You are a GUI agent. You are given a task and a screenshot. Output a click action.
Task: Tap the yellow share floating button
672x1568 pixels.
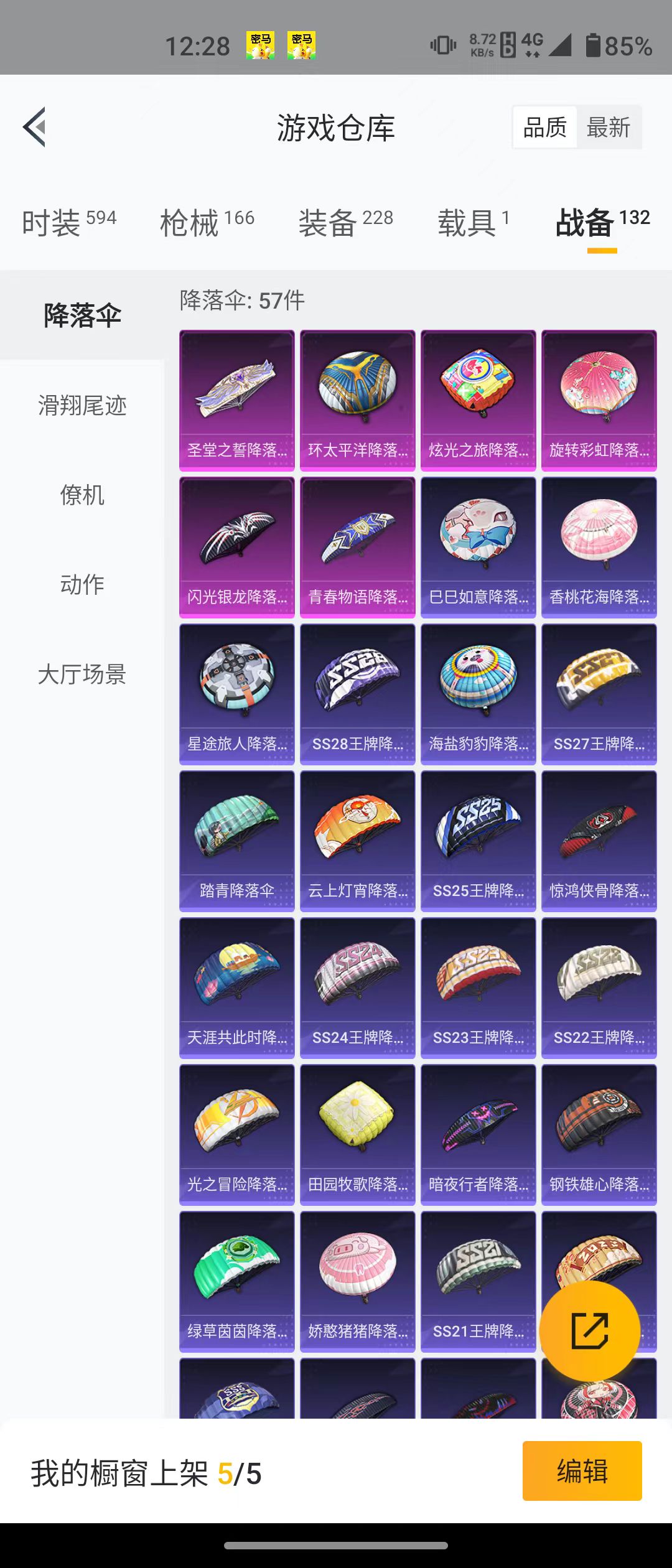pos(589,1330)
